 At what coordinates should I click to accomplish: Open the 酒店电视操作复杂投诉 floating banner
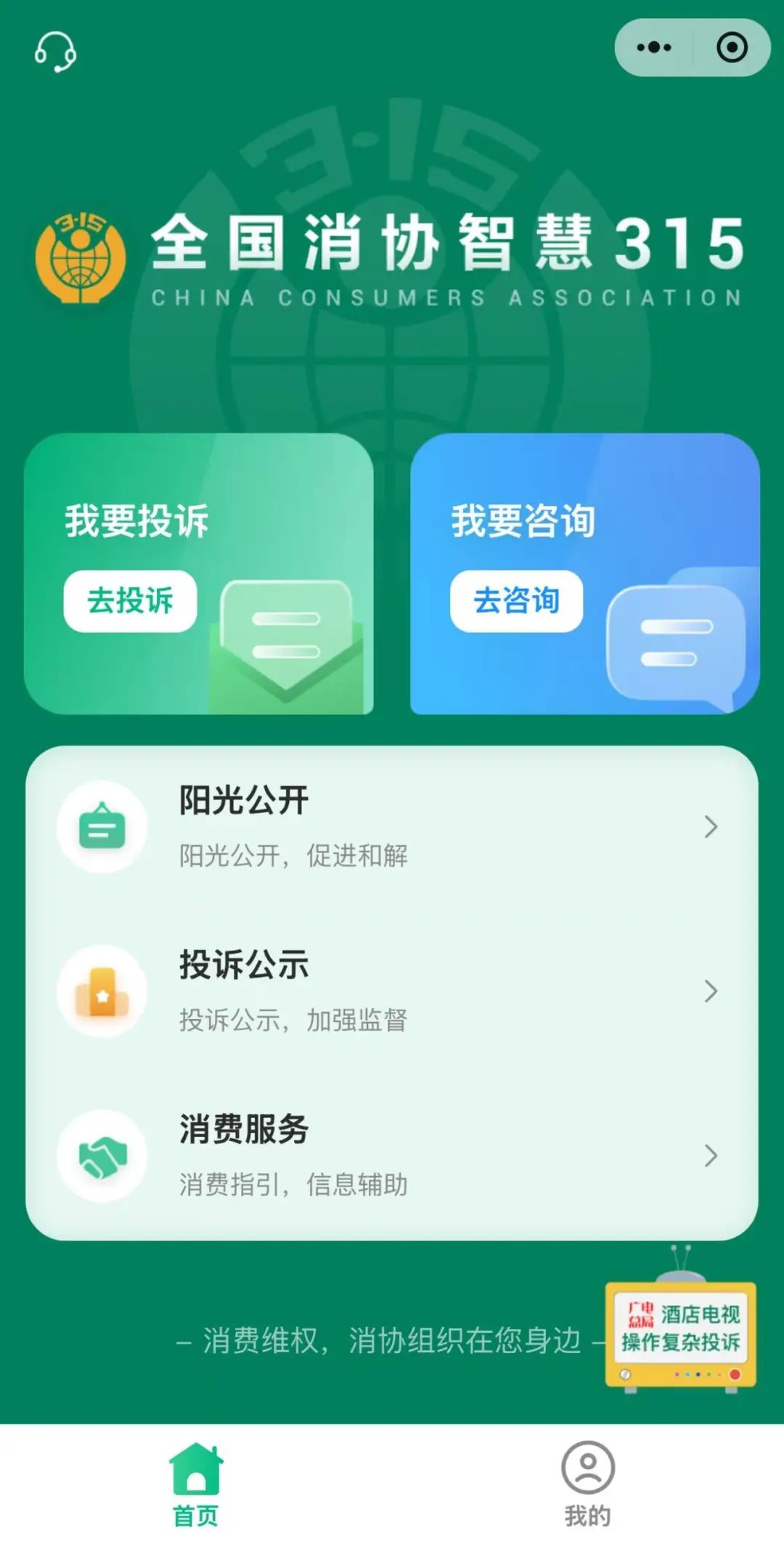point(680,1321)
